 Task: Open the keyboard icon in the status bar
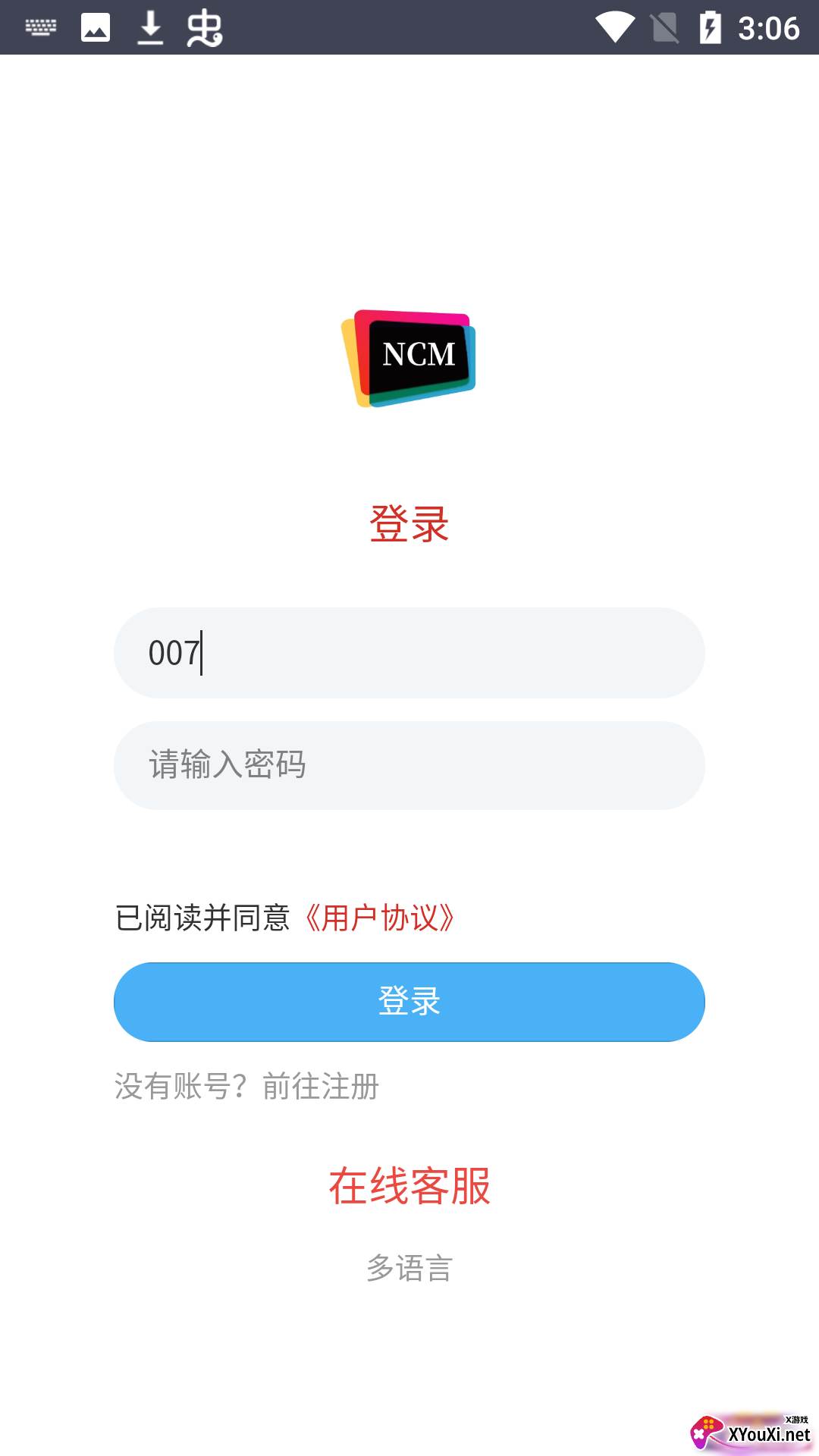pyautogui.click(x=42, y=27)
